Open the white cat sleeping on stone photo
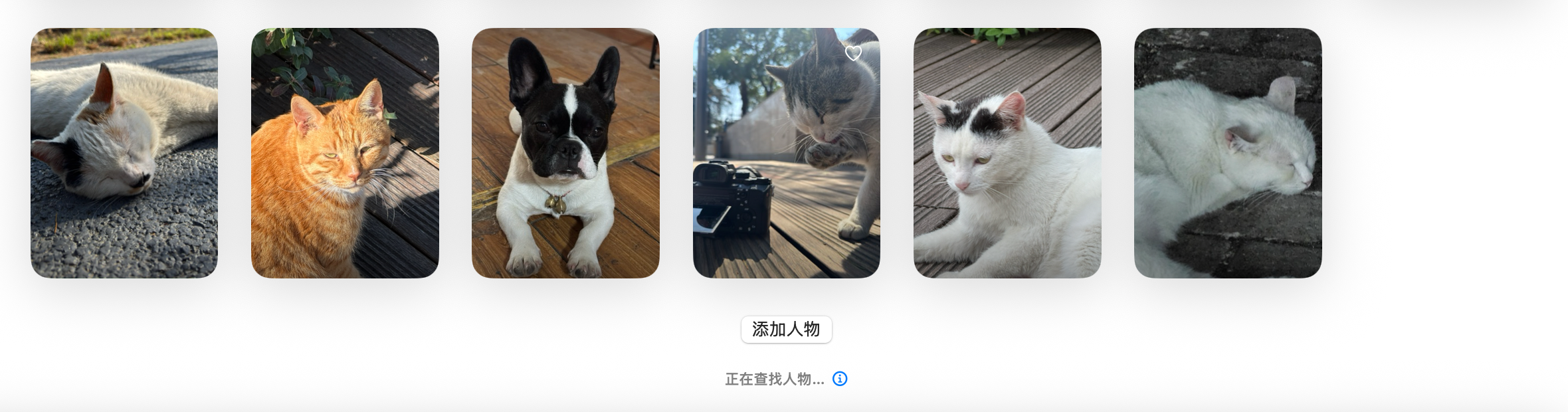Screen dimensions: 1568x412 click(1228, 153)
